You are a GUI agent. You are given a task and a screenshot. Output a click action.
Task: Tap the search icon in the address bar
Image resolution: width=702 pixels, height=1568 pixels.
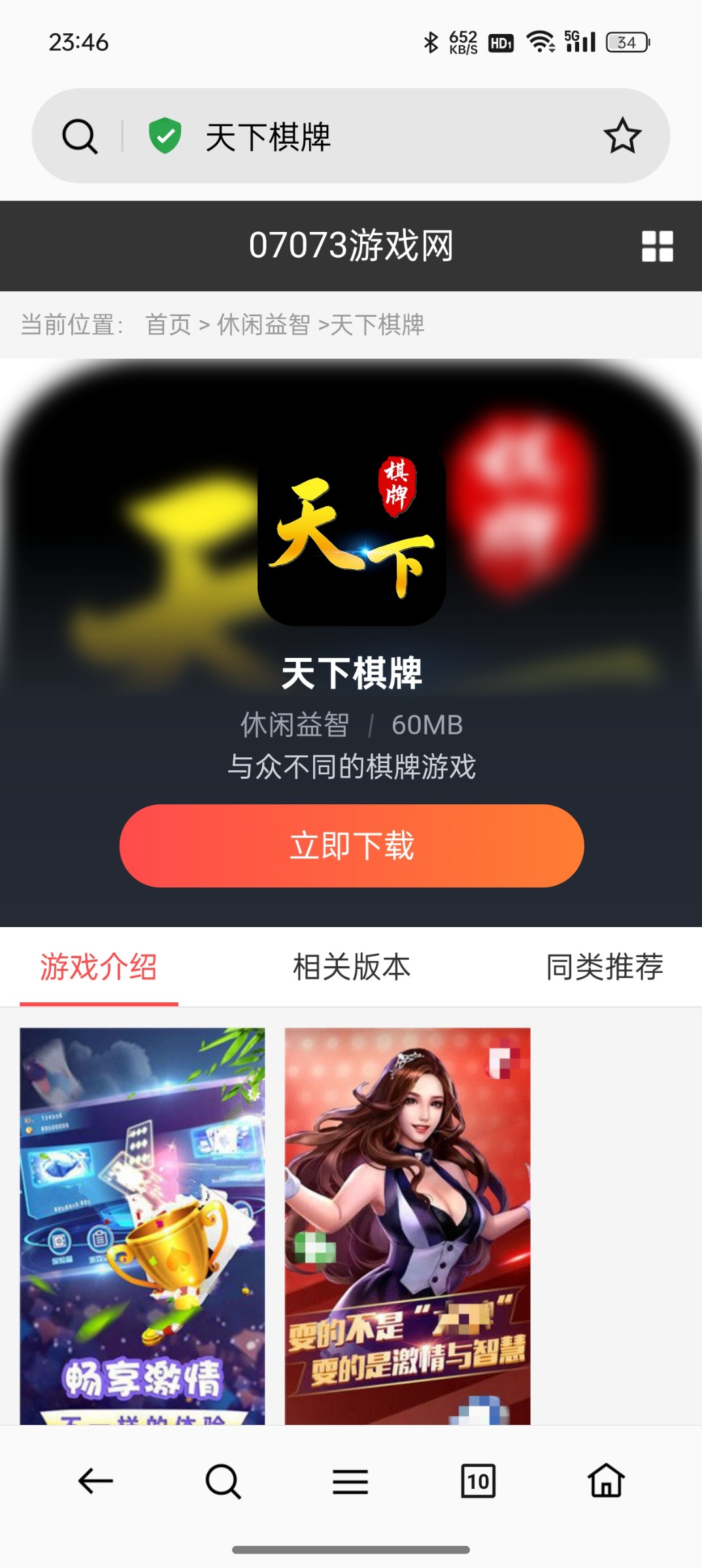(80, 137)
